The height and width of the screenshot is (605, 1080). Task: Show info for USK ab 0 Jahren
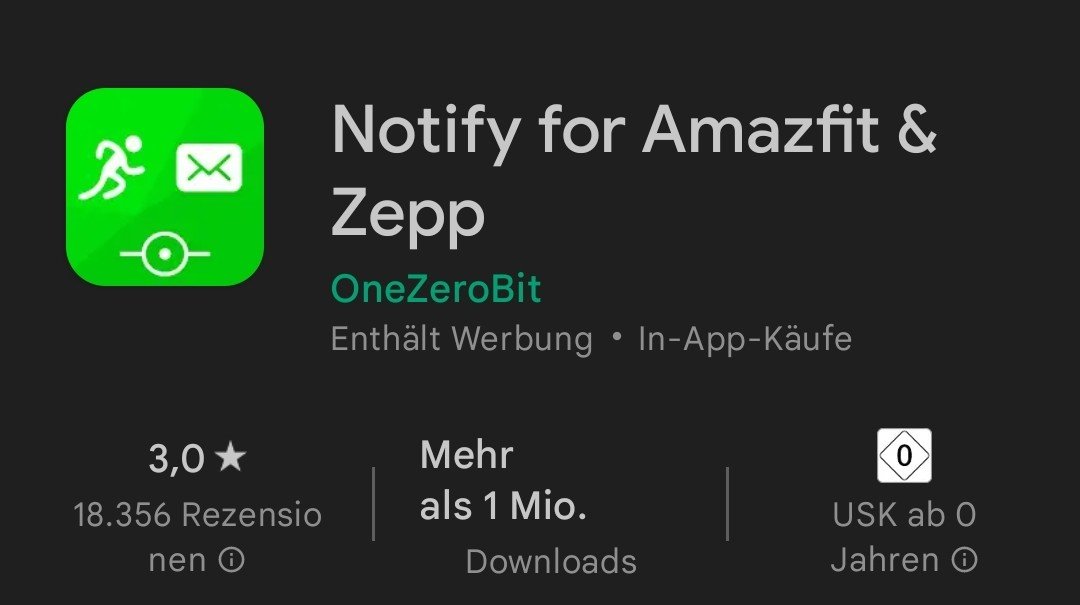[x=964, y=561]
